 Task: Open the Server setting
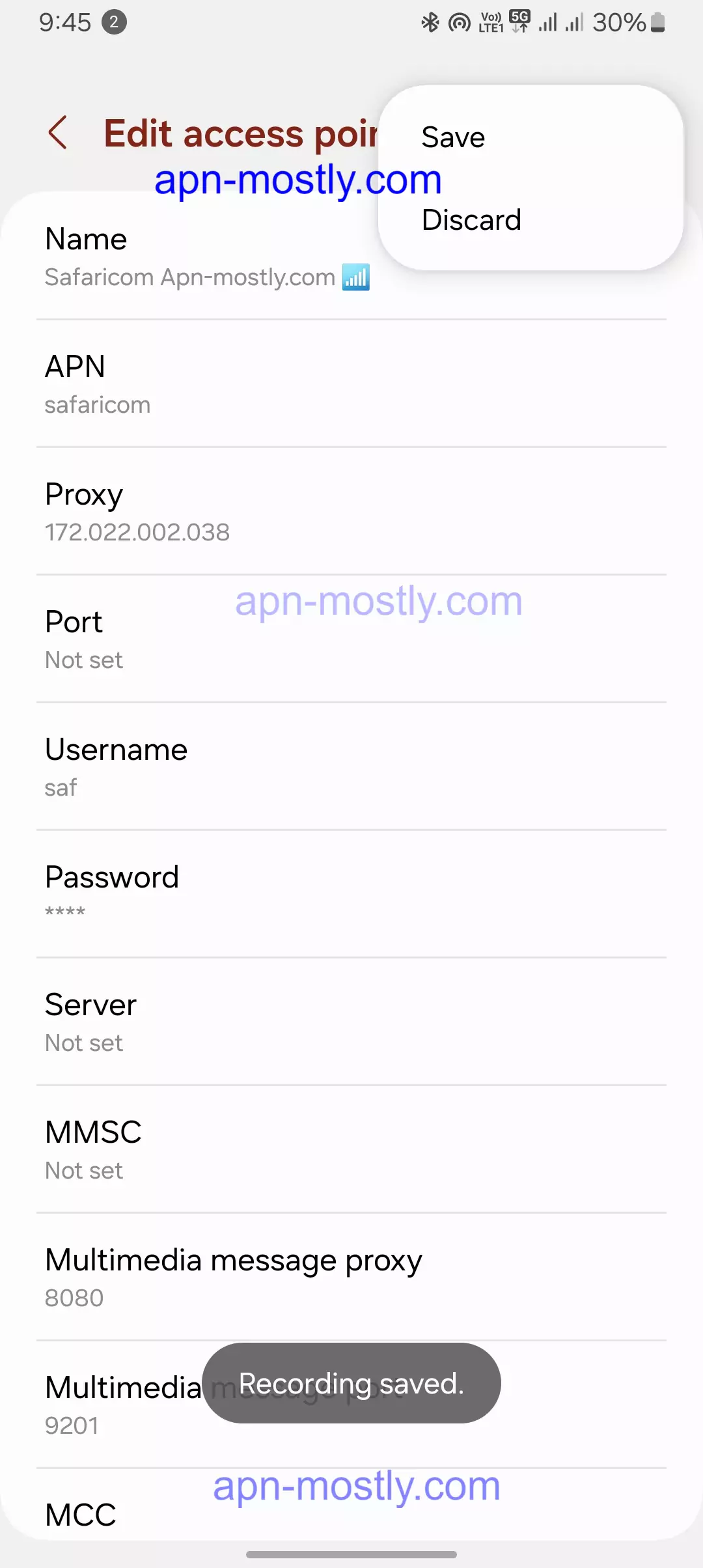[351, 1022]
